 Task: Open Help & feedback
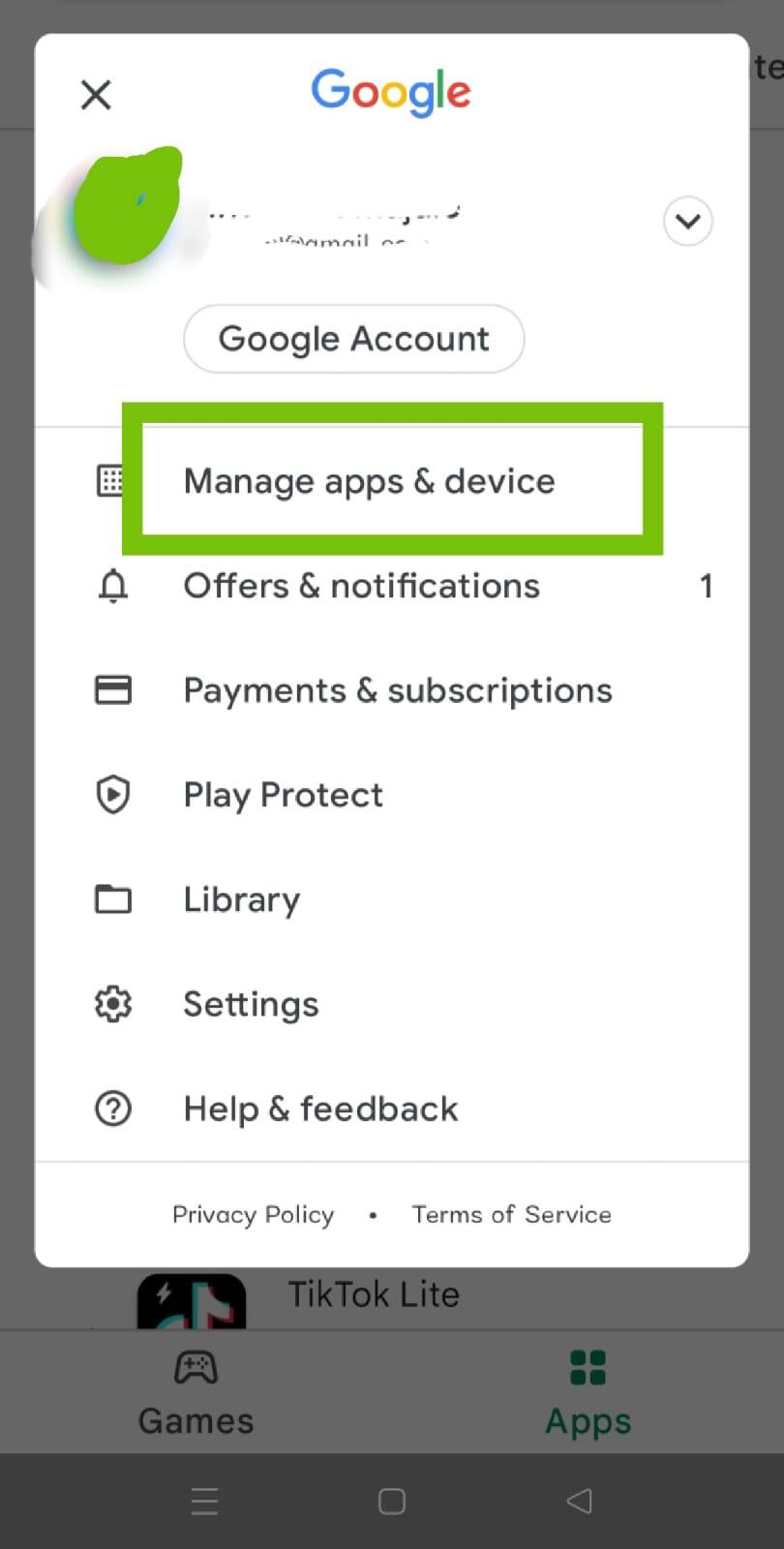click(392, 1109)
